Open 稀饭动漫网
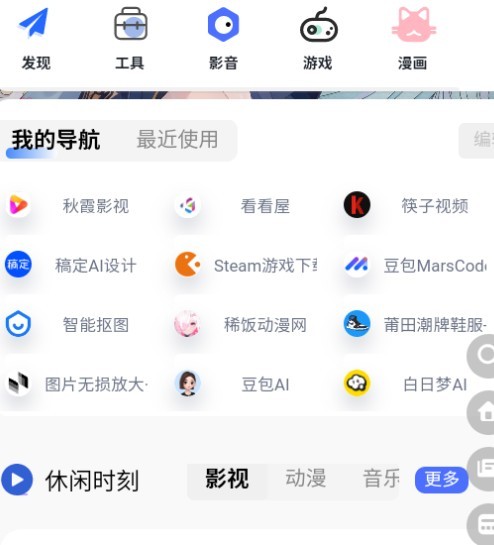This screenshot has width=494, height=545. coord(241,325)
